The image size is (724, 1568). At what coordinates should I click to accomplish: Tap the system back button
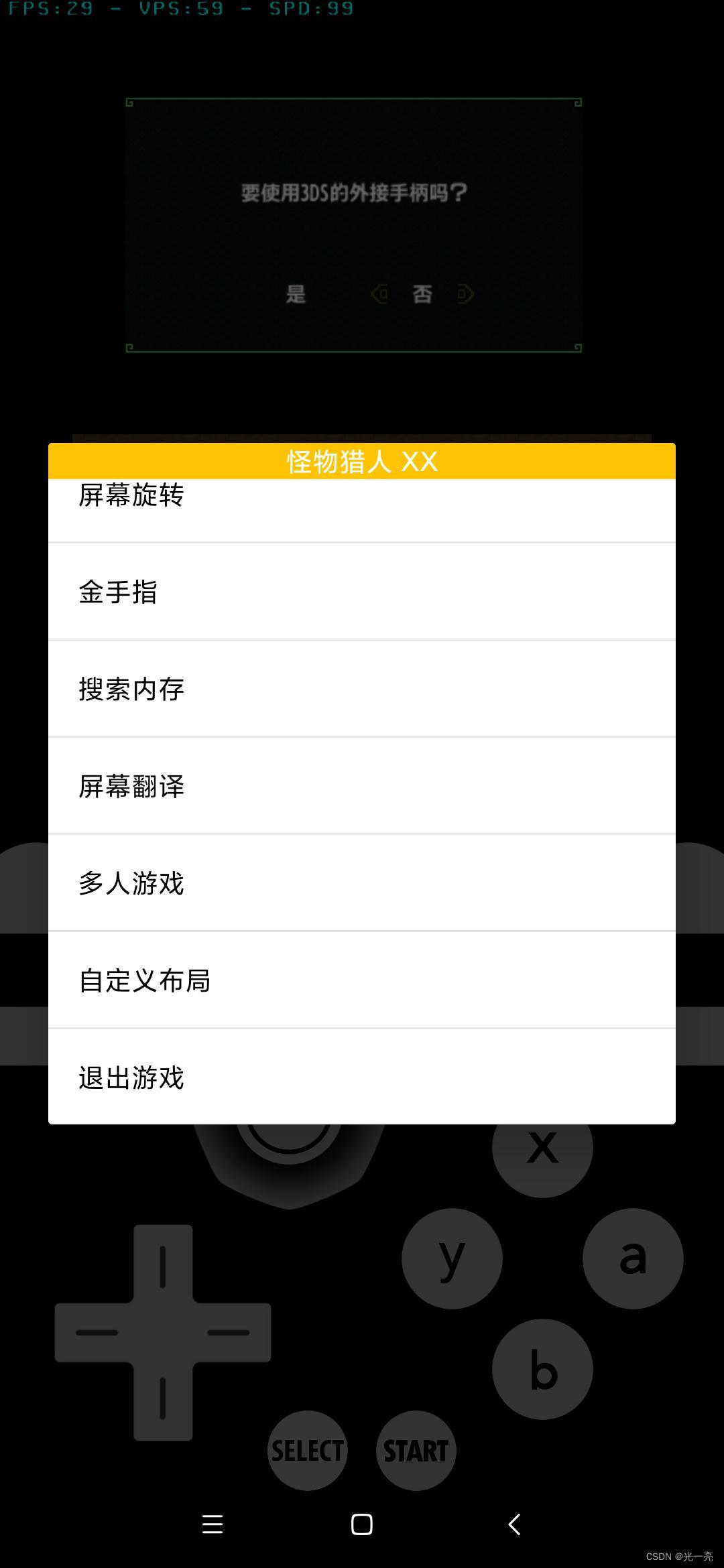pos(514,1524)
